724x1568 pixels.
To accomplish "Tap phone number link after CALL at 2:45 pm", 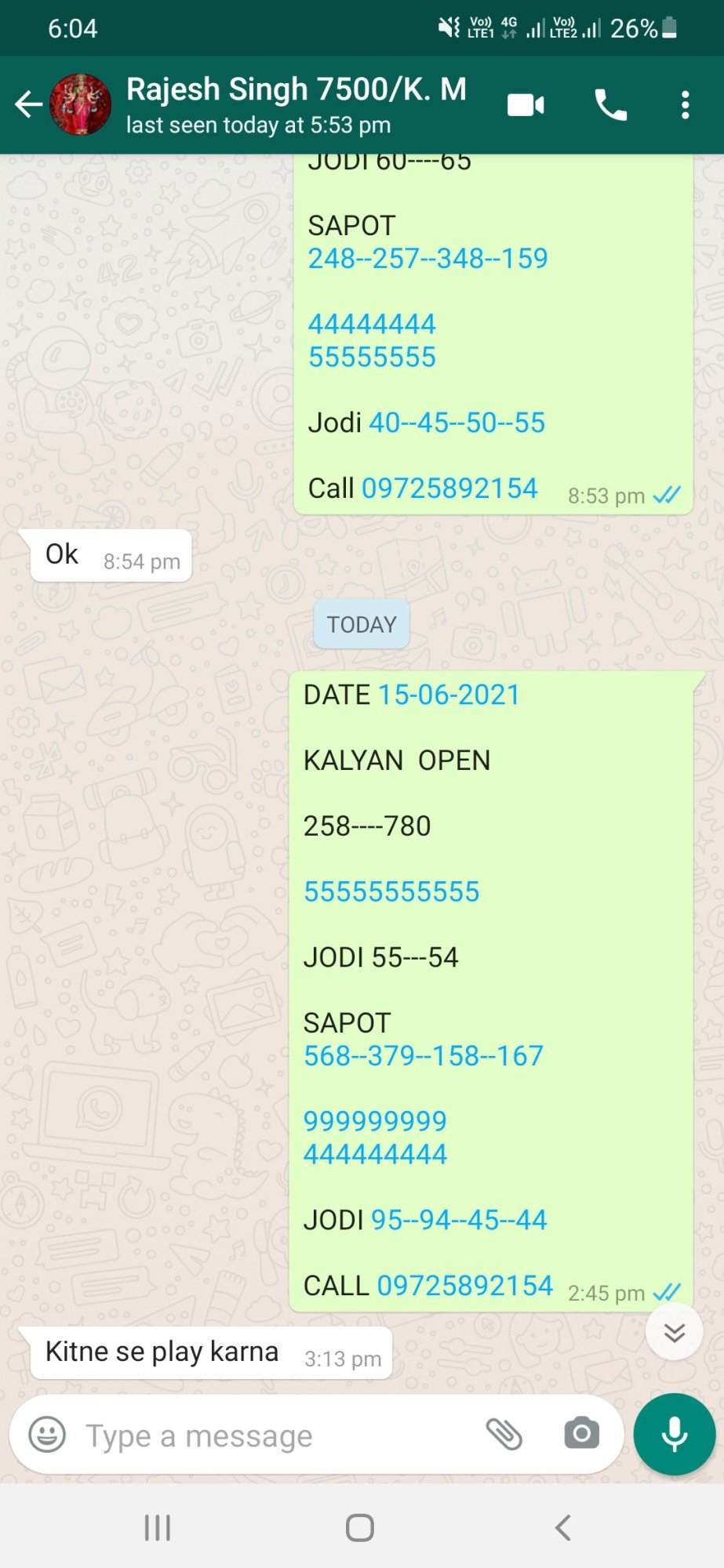I will pyautogui.click(x=465, y=1286).
